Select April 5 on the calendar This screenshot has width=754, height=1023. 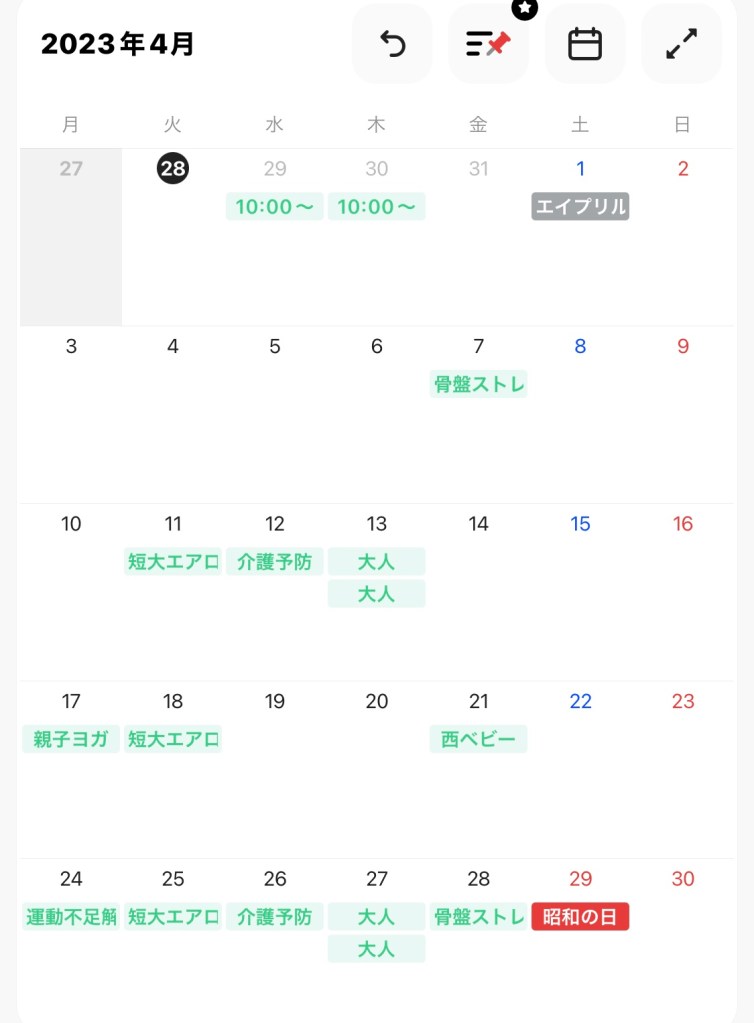(x=275, y=347)
